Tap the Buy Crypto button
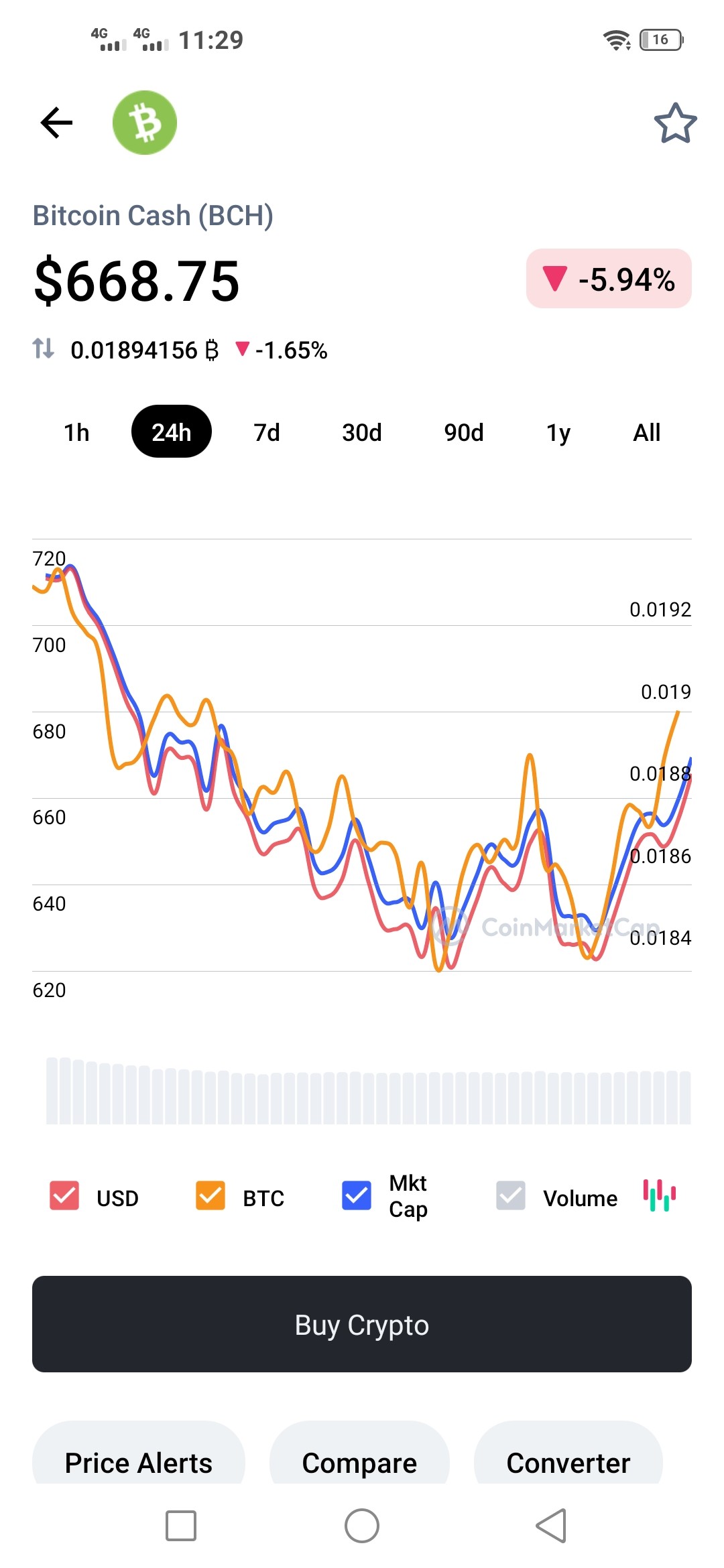The image size is (724, 1568). [362, 1324]
